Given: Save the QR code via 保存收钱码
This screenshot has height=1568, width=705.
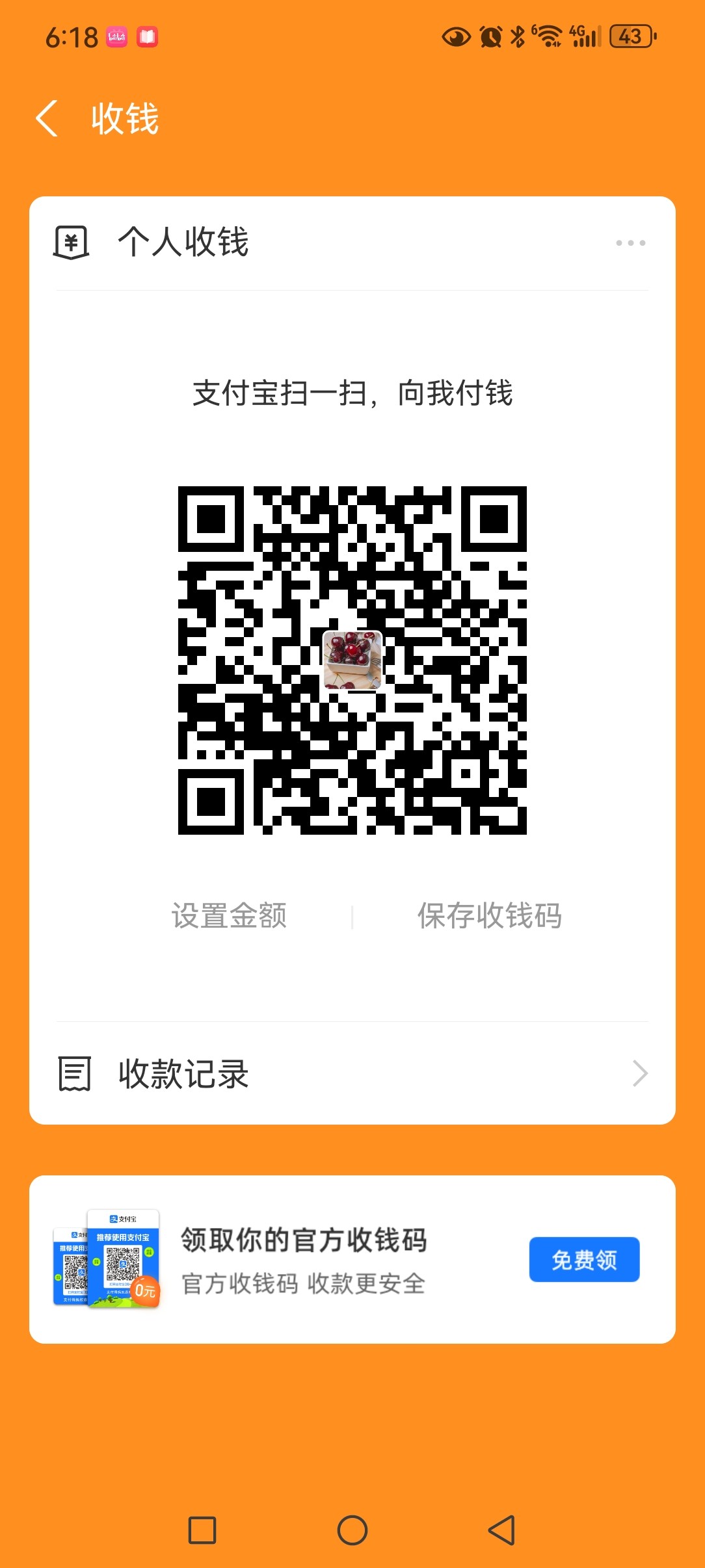Looking at the screenshot, I should (489, 915).
